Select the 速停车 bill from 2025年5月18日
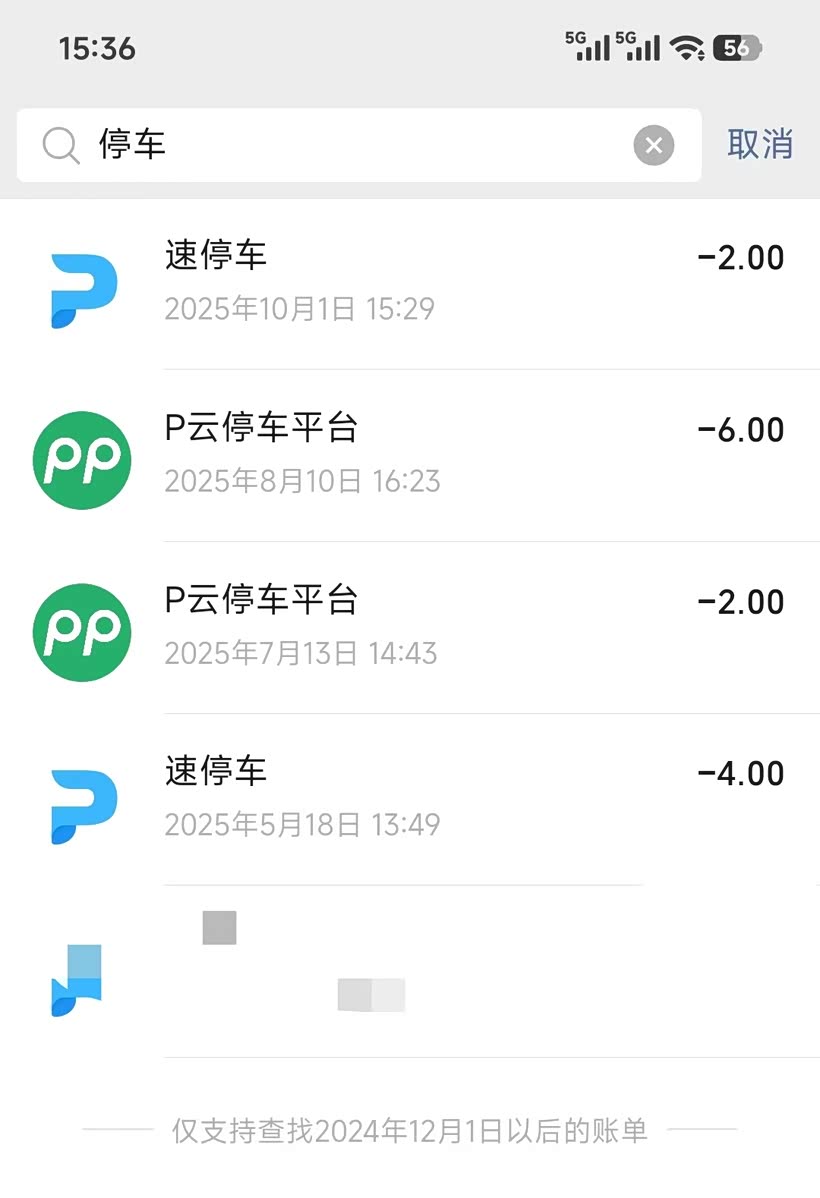 point(410,799)
